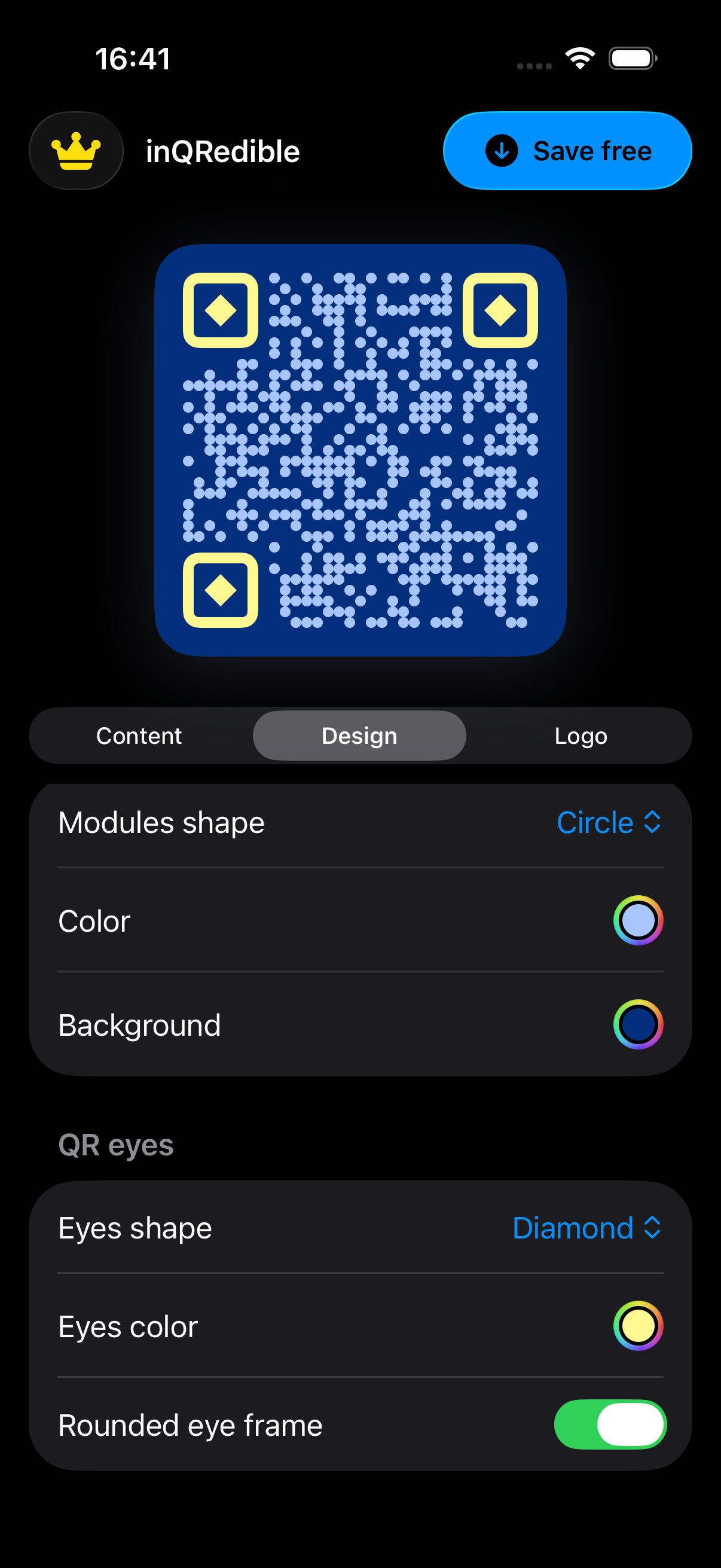Open the Modules shape dropdown
Screen dimensions: 721x1568
pyautogui.click(x=609, y=822)
